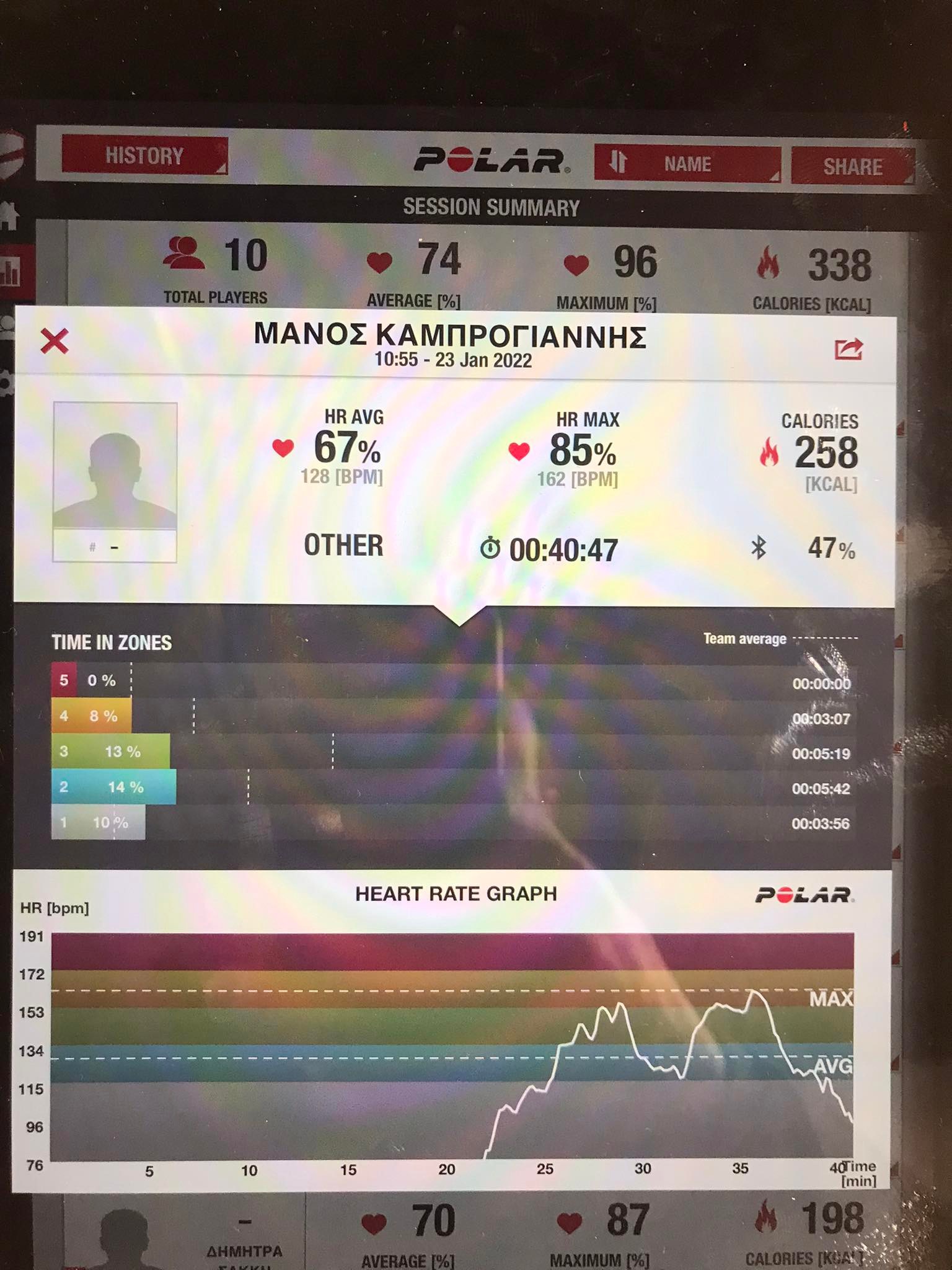The height and width of the screenshot is (1270, 952).
Task: Open the History view
Action: point(144,156)
